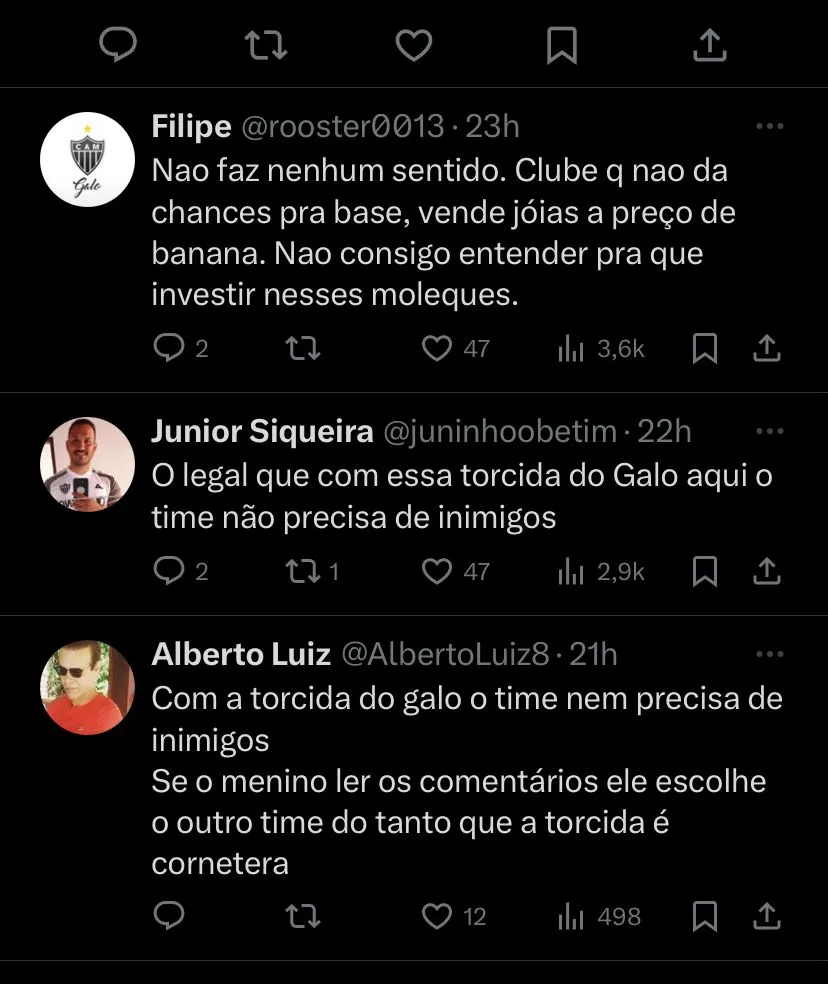Open Junior Siqueira's profile
828x984 pixels.
coord(87,465)
